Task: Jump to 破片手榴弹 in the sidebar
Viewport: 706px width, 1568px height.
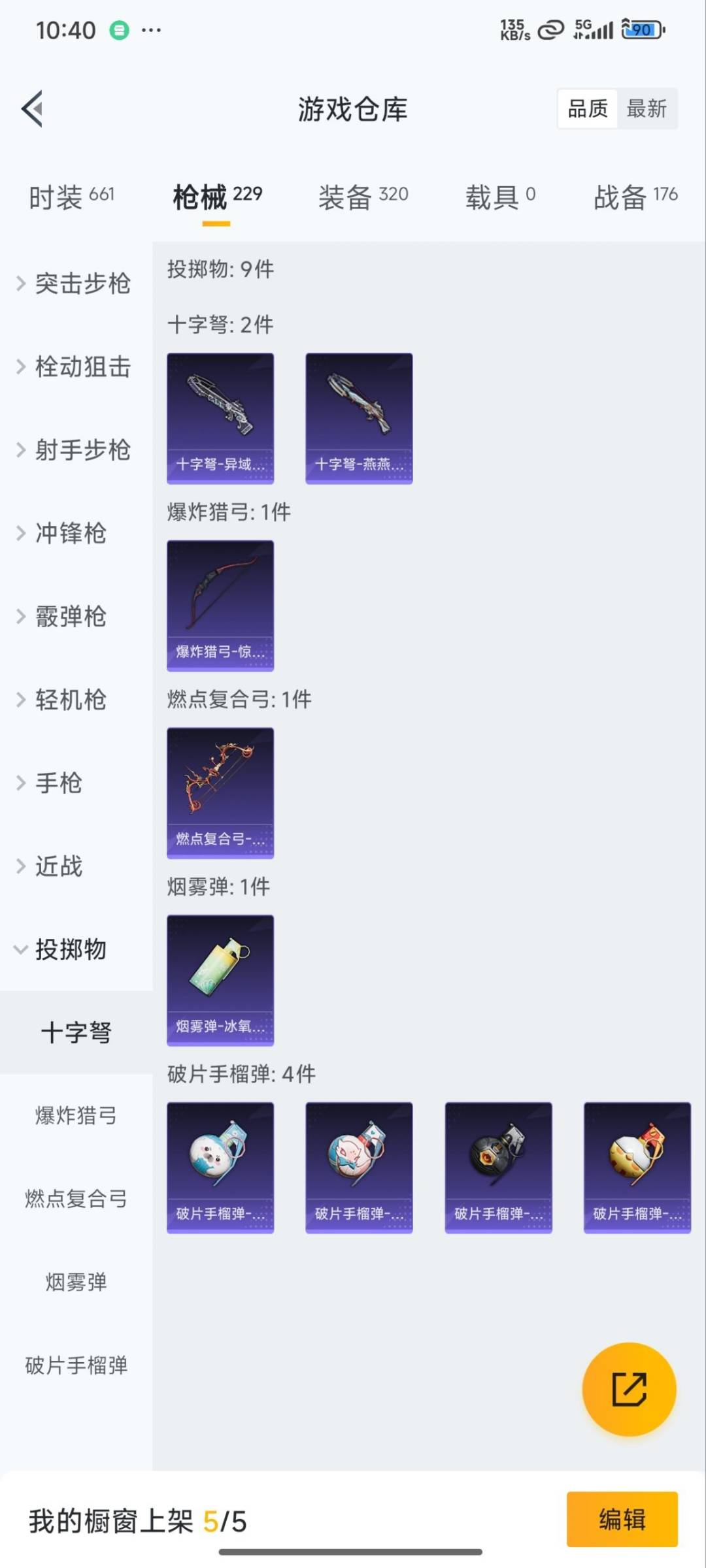Action: [76, 1365]
